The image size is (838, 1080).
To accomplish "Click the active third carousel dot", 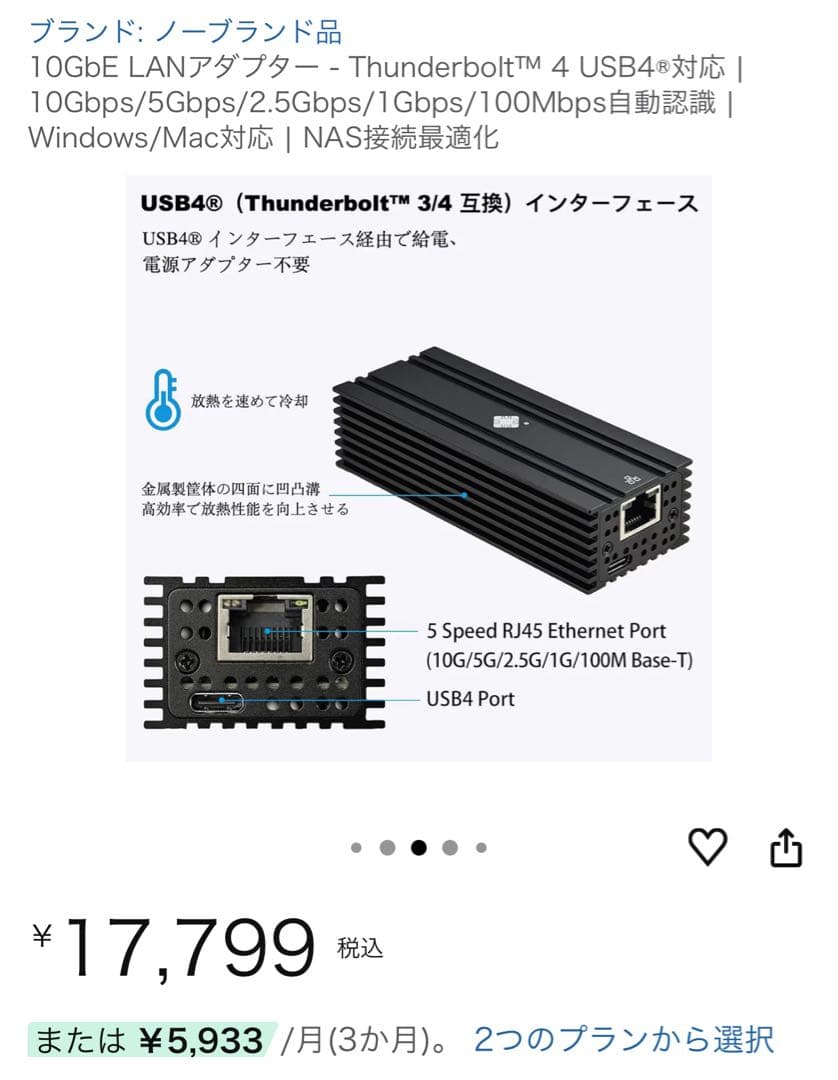I will point(418,846).
